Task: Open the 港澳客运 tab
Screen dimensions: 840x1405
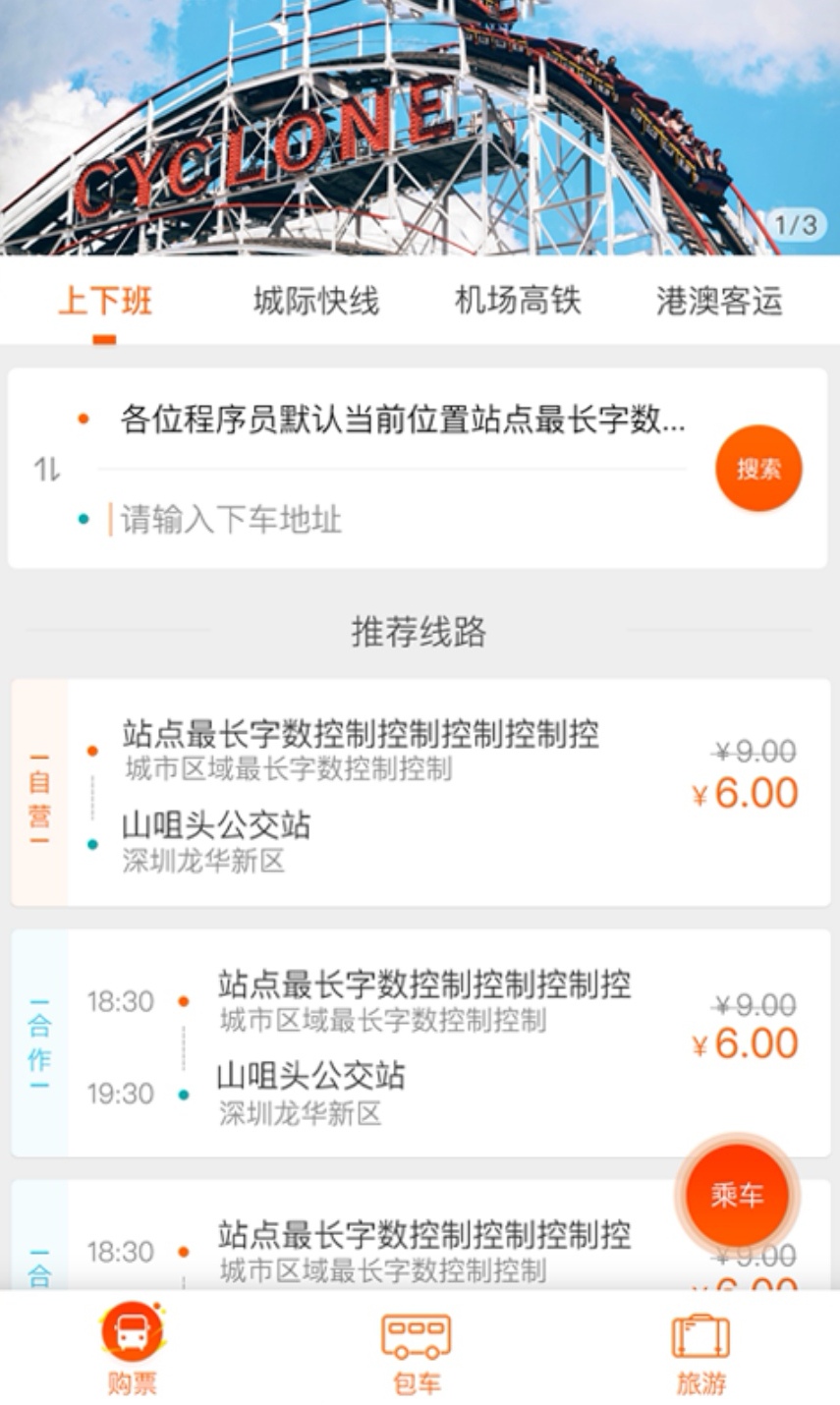Action: click(x=719, y=301)
